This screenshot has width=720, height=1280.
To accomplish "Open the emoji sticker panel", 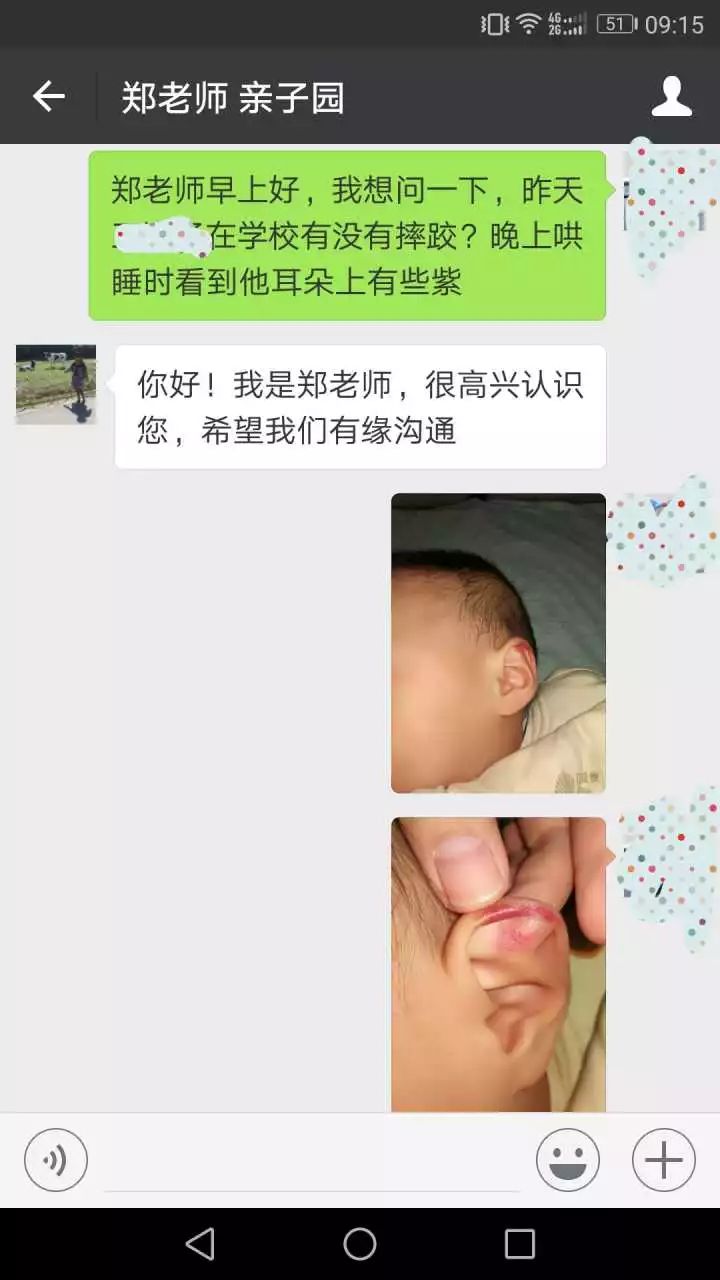I will (x=567, y=1160).
